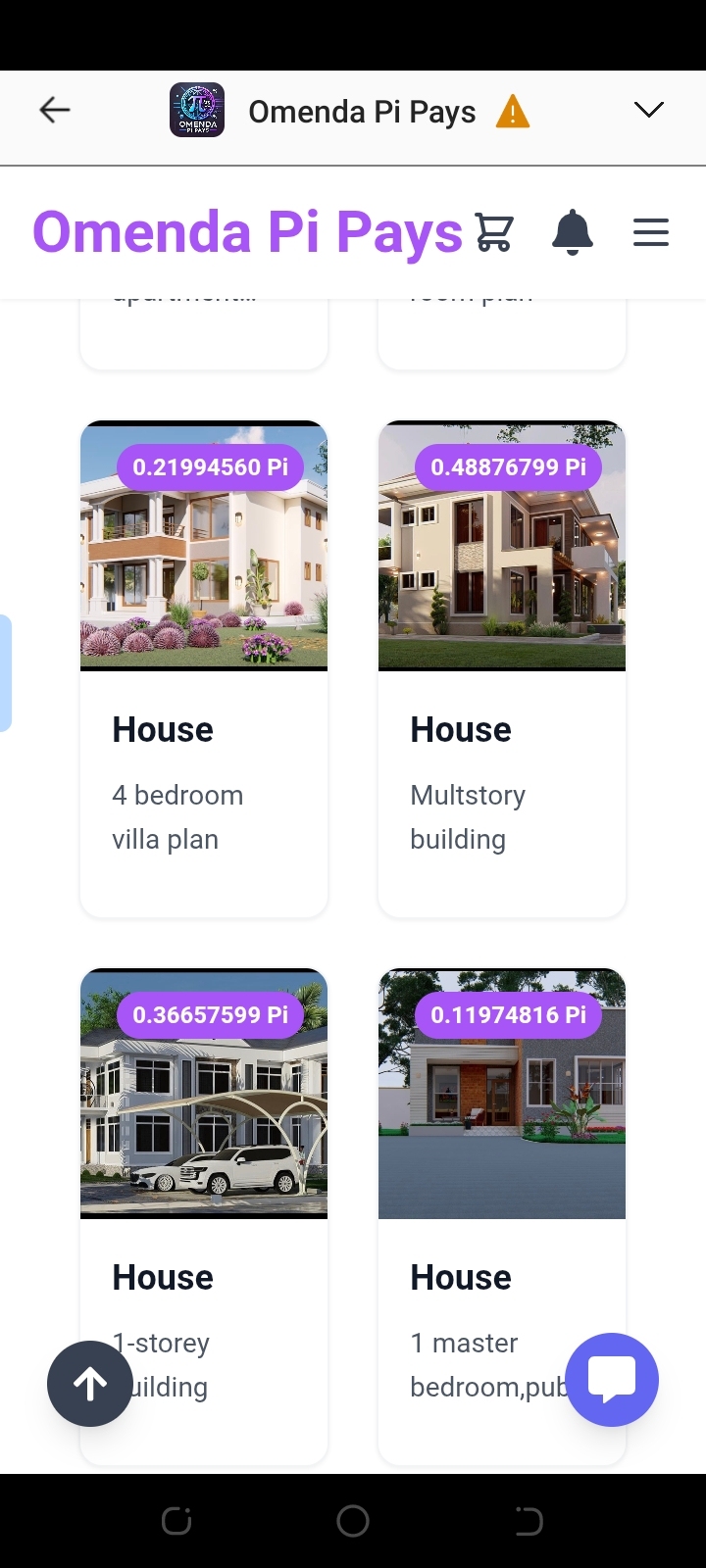
Task: Go back using the top arrow
Action: coord(55,110)
